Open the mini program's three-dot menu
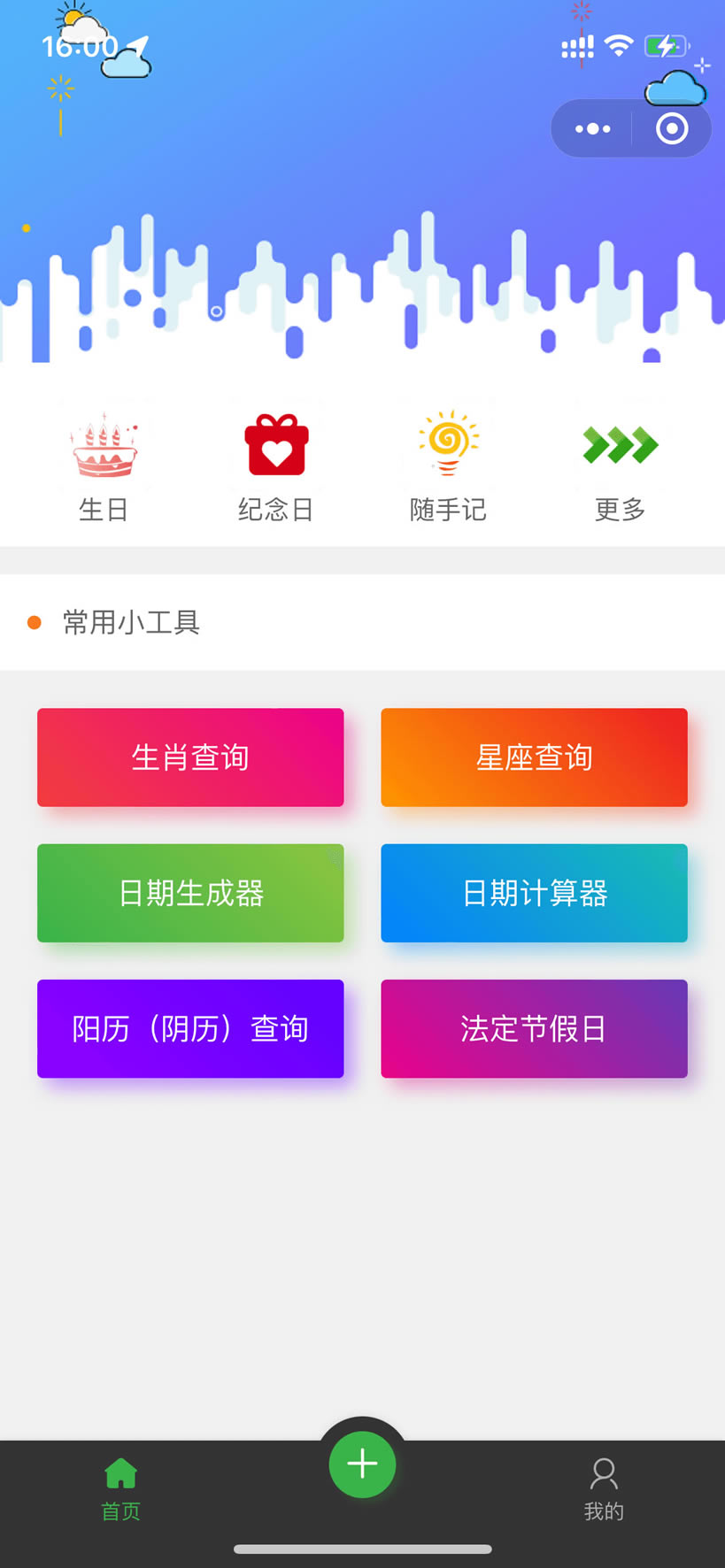725x1568 pixels. (x=592, y=129)
